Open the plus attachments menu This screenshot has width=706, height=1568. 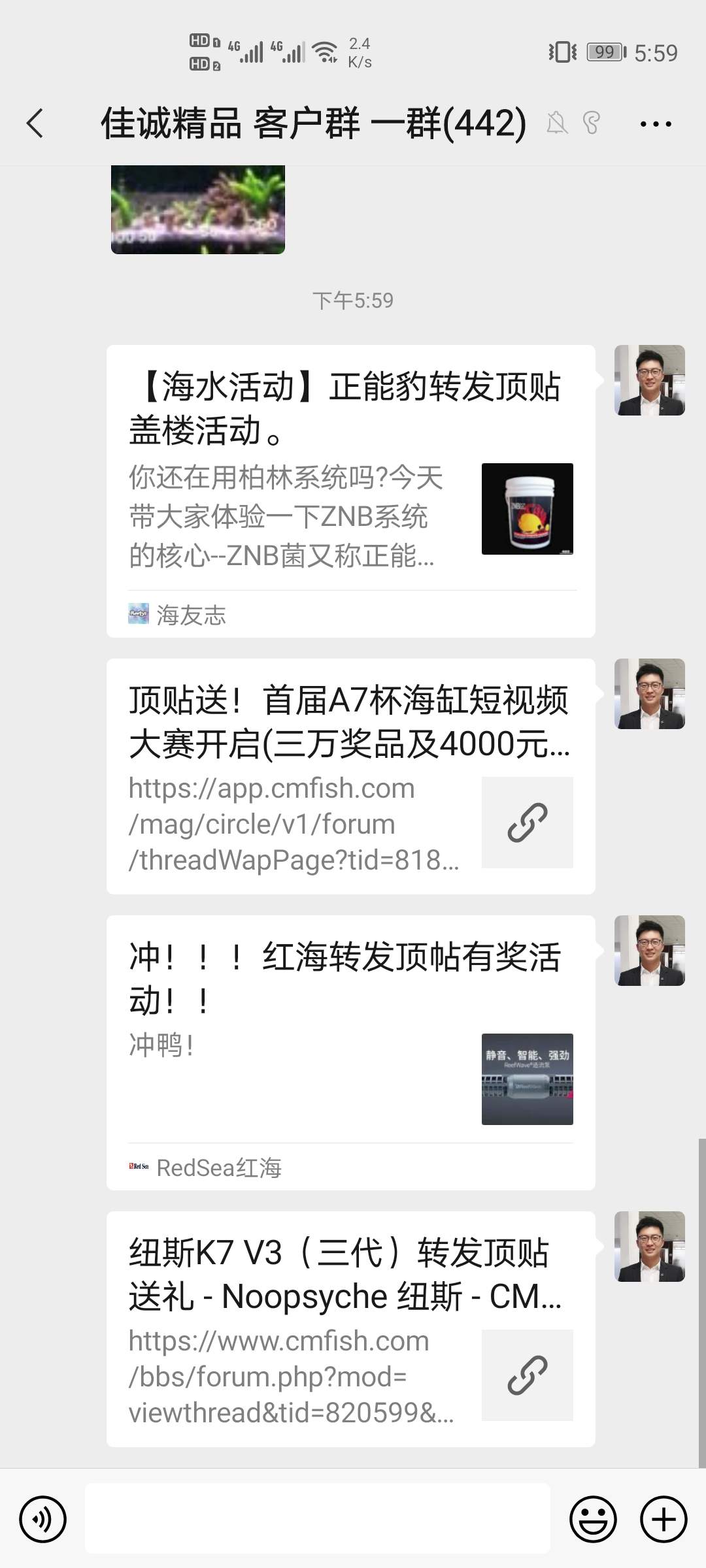(664, 1520)
